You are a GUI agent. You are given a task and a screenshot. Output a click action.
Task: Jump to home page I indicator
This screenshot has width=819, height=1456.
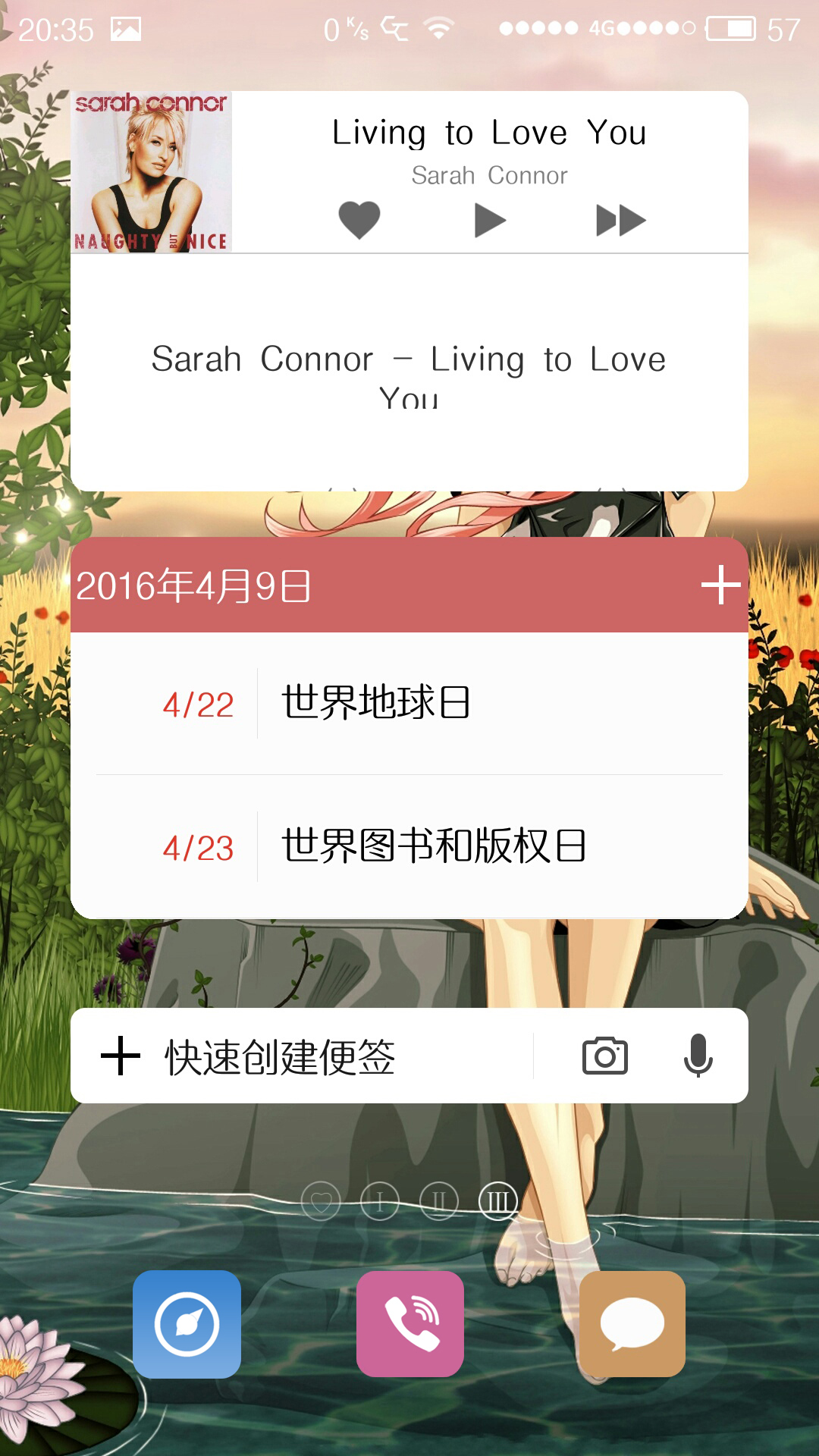coord(380,1201)
